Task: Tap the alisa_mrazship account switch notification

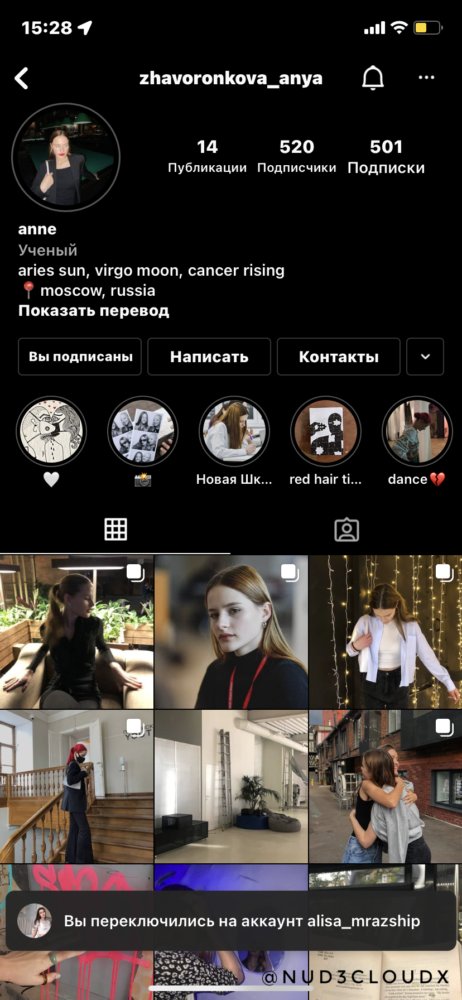Action: (x=231, y=921)
